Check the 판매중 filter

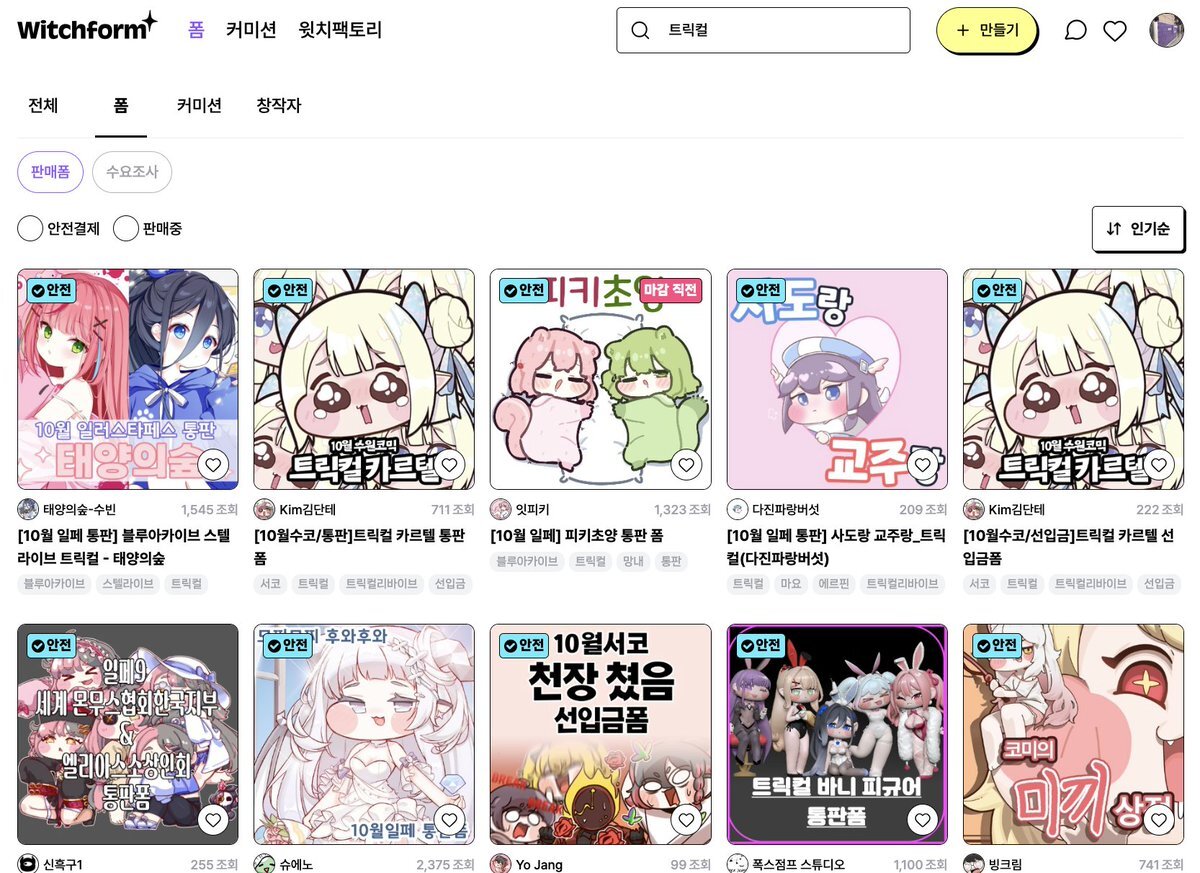tap(126, 229)
